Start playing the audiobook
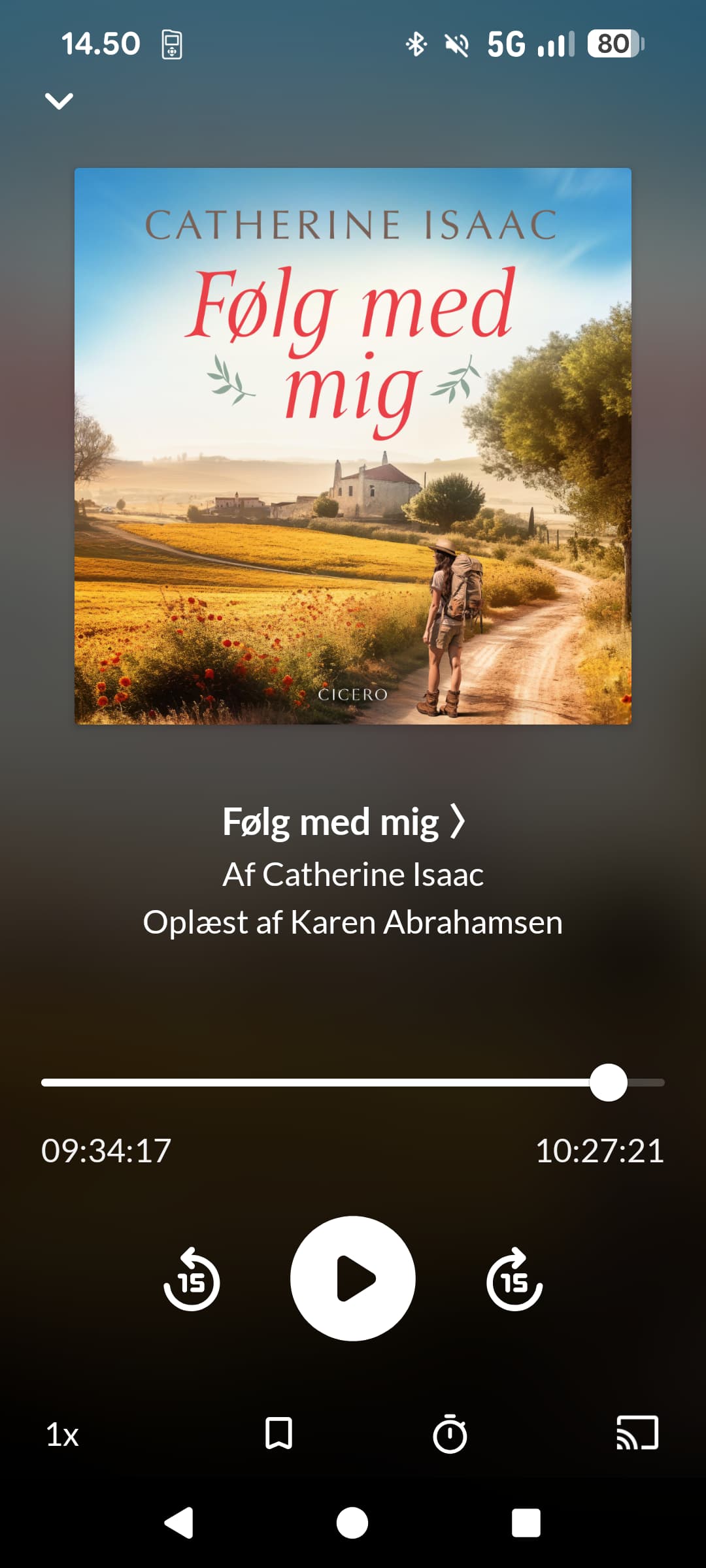 tap(353, 1279)
